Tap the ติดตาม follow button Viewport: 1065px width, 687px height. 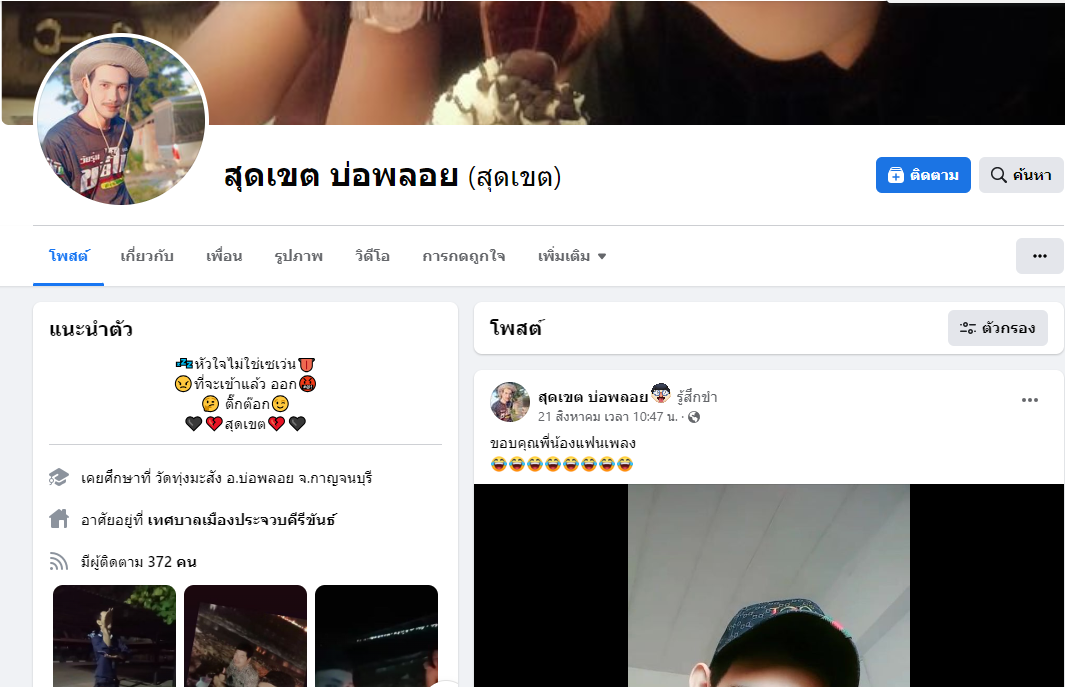[923, 175]
